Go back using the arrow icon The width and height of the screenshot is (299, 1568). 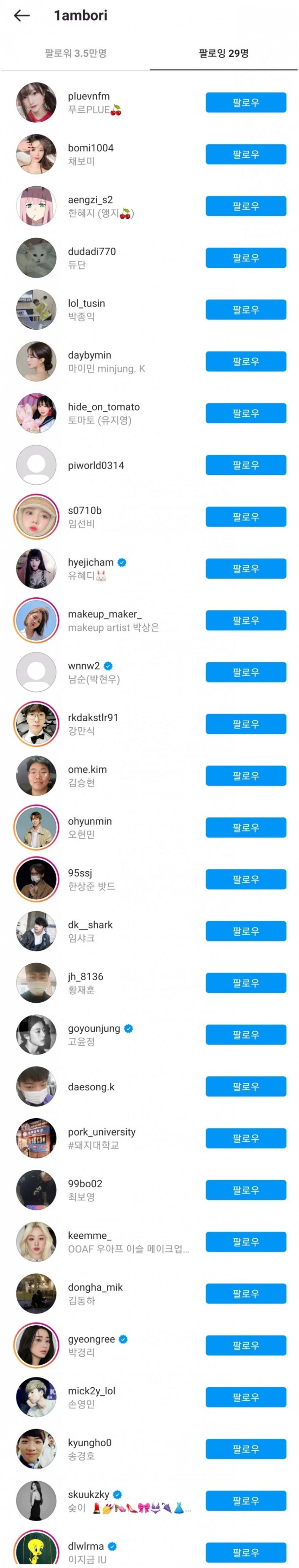22,16
